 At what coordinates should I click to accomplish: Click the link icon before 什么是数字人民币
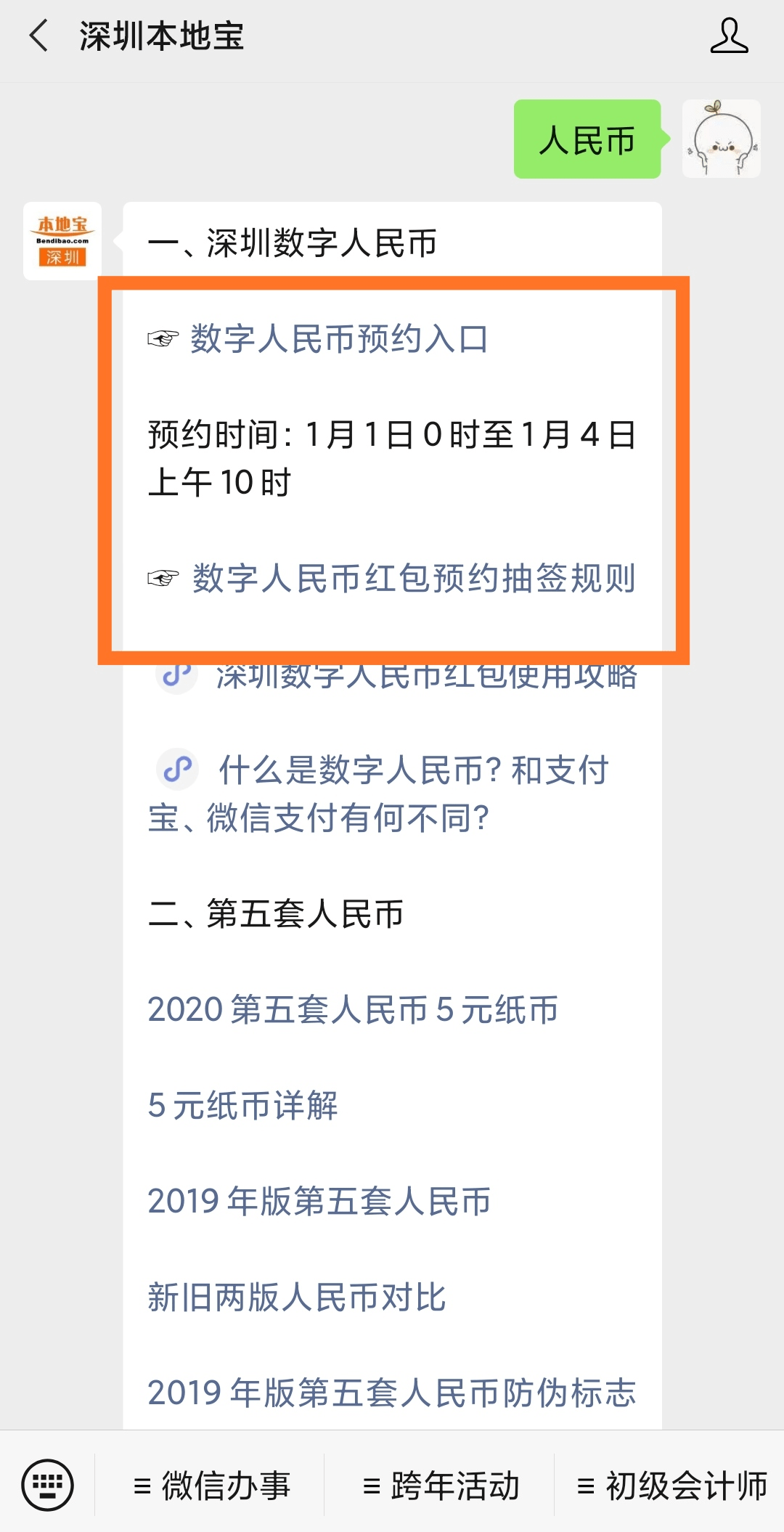pos(176,771)
